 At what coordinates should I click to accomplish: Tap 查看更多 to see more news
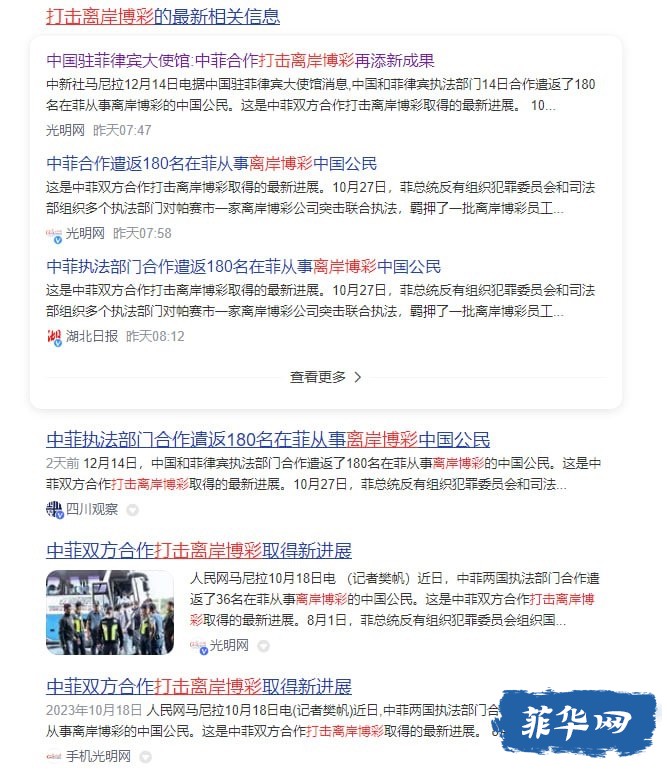[x=325, y=377]
